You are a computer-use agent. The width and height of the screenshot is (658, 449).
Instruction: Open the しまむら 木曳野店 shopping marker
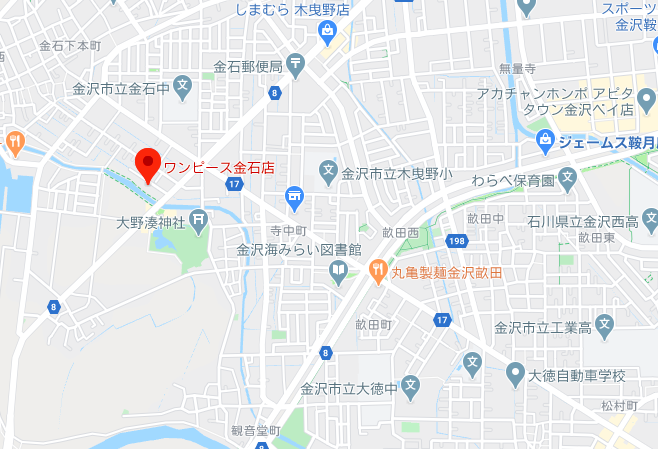tap(328, 33)
